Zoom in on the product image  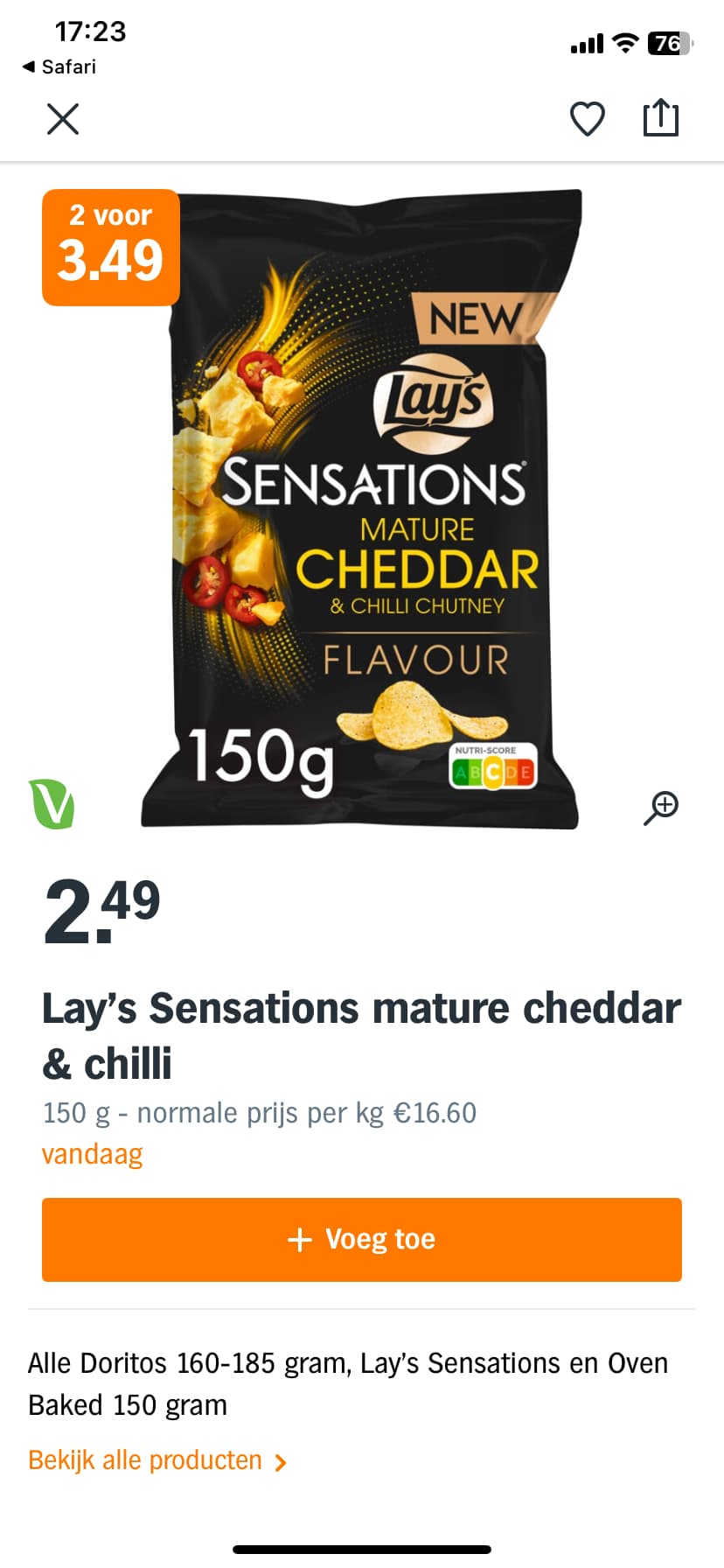point(661,808)
